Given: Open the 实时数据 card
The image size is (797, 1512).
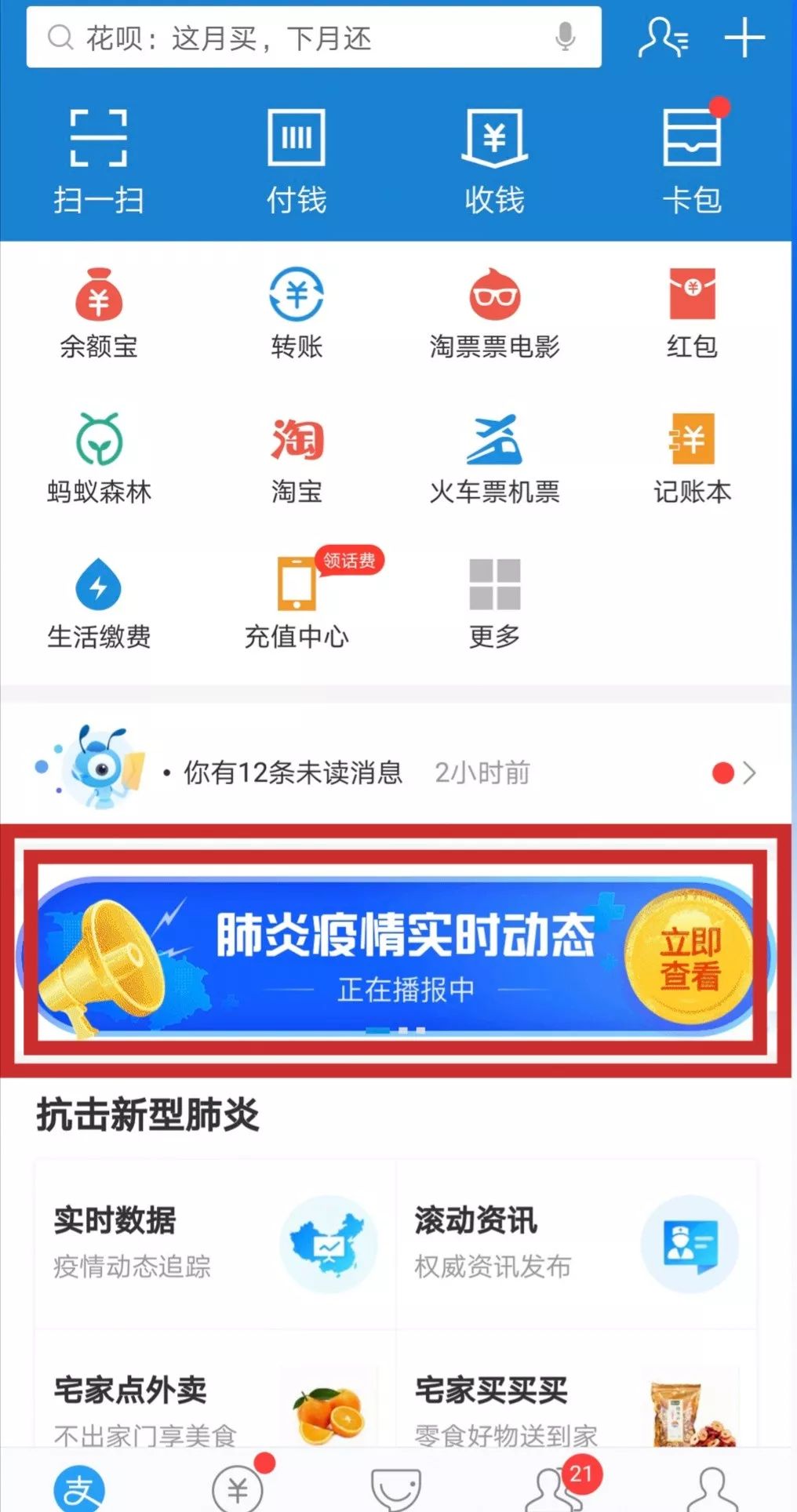Looking at the screenshot, I should [x=215, y=1244].
